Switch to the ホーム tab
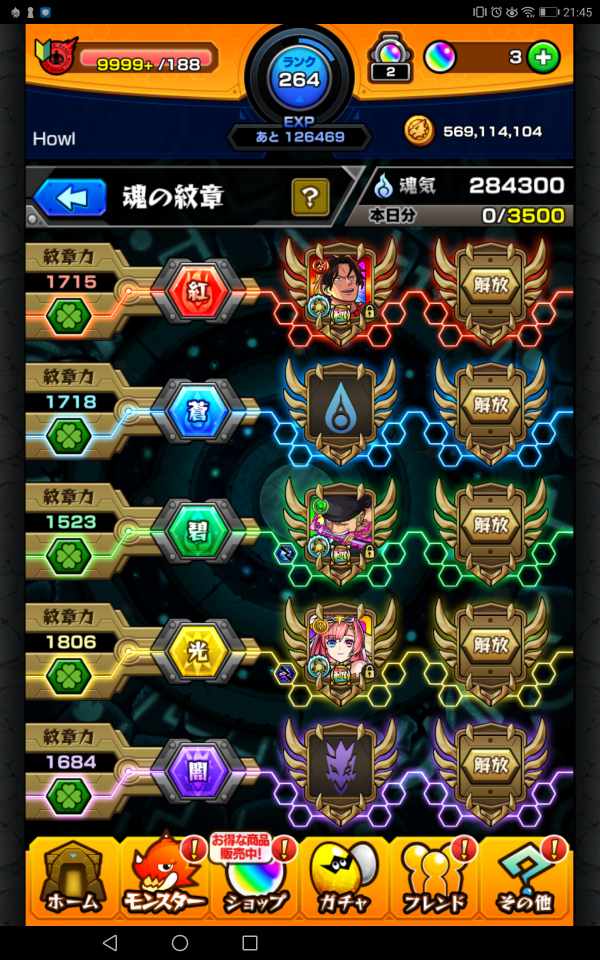This screenshot has height=960, width=600. coord(73,880)
